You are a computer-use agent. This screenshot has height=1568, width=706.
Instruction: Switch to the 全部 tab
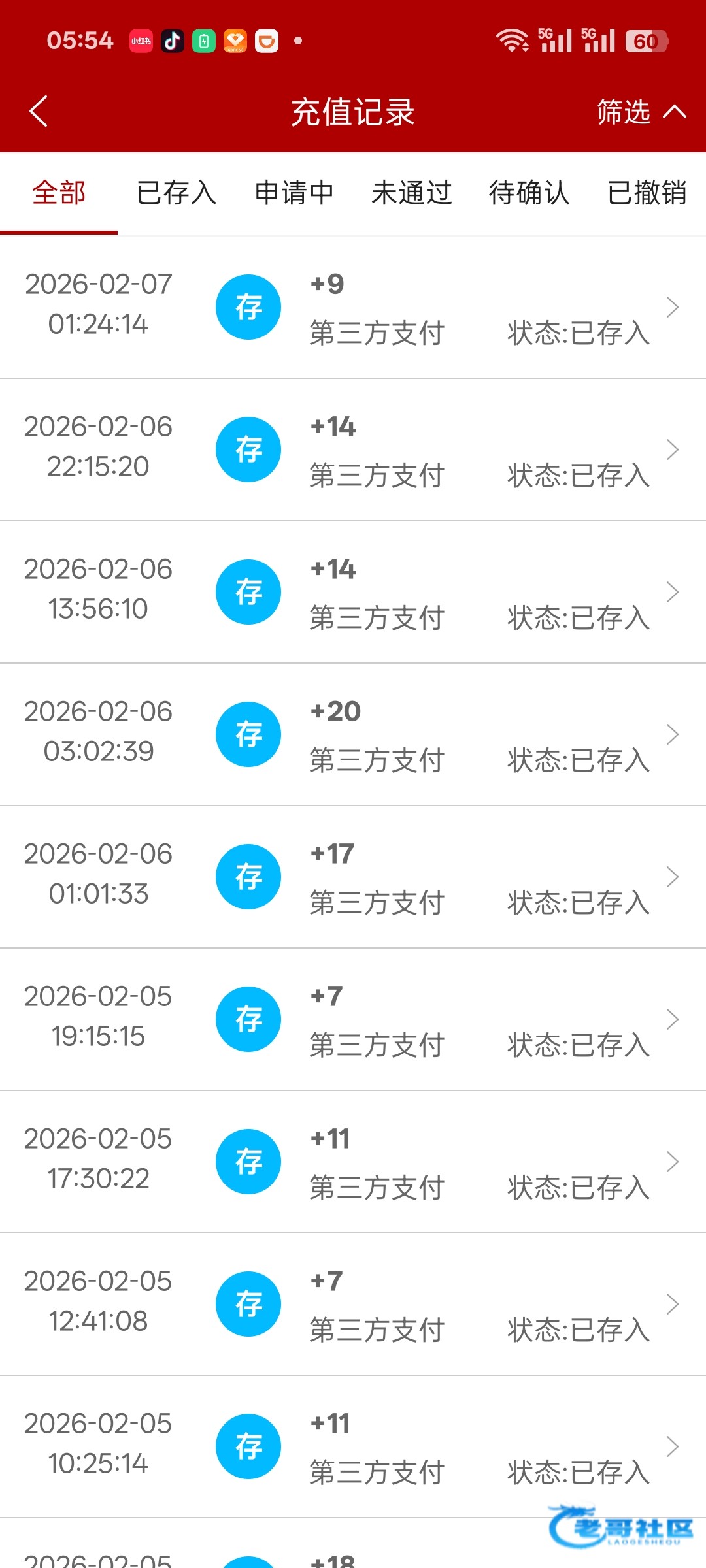pos(59,193)
